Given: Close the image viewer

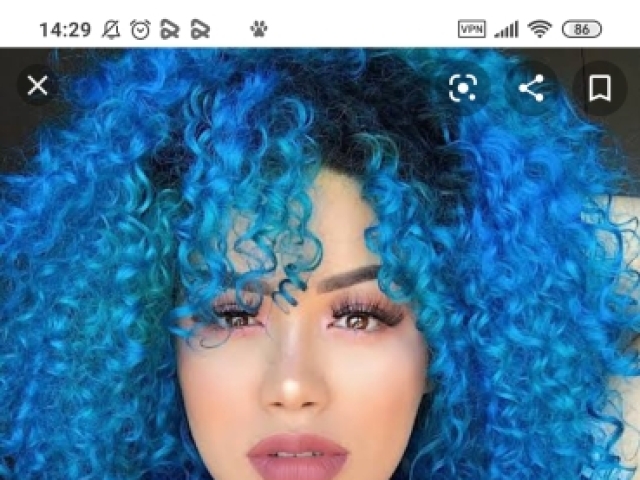Looking at the screenshot, I should [38, 87].
